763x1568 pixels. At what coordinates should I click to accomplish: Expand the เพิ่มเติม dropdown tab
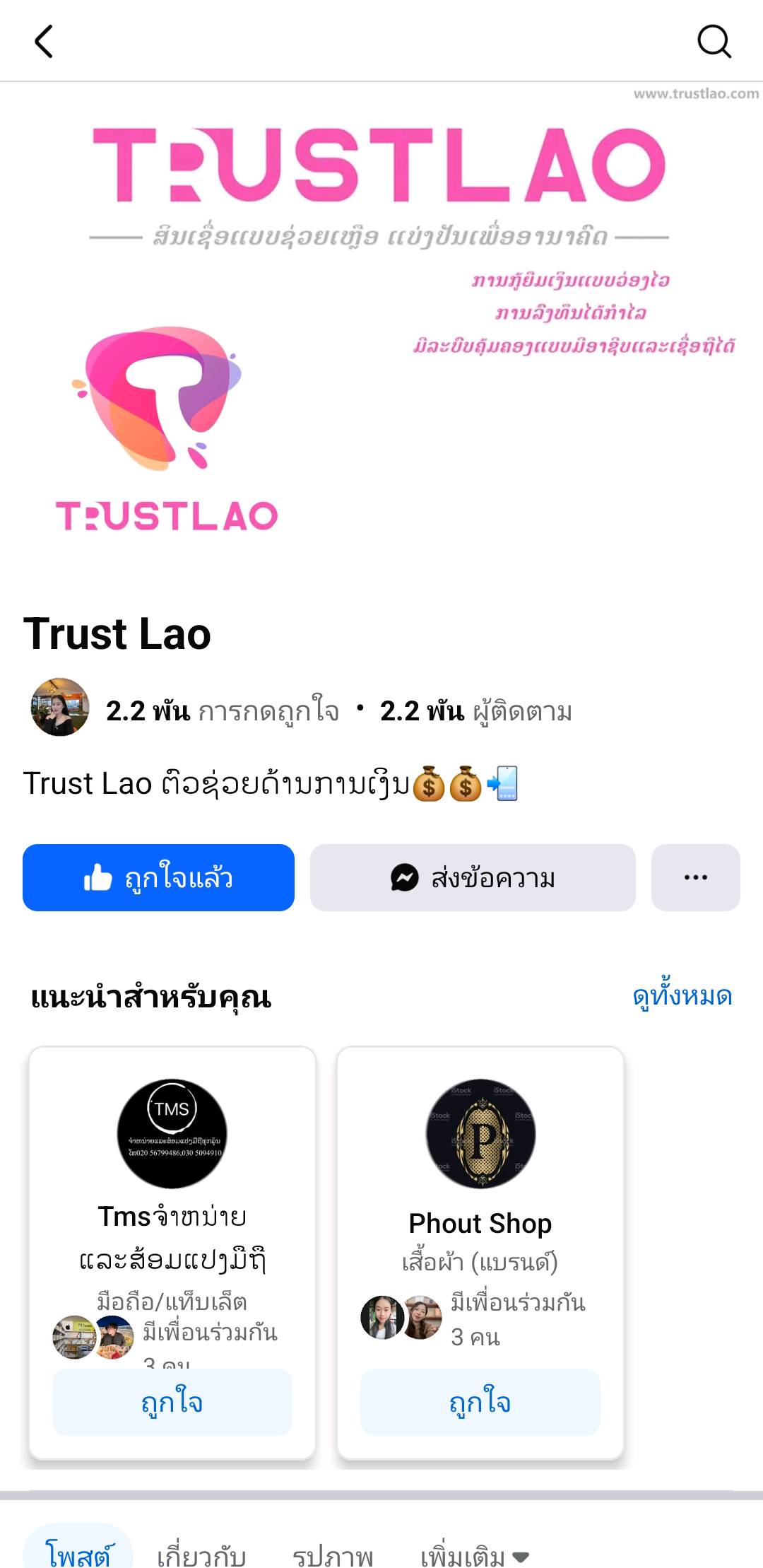click(x=474, y=1555)
